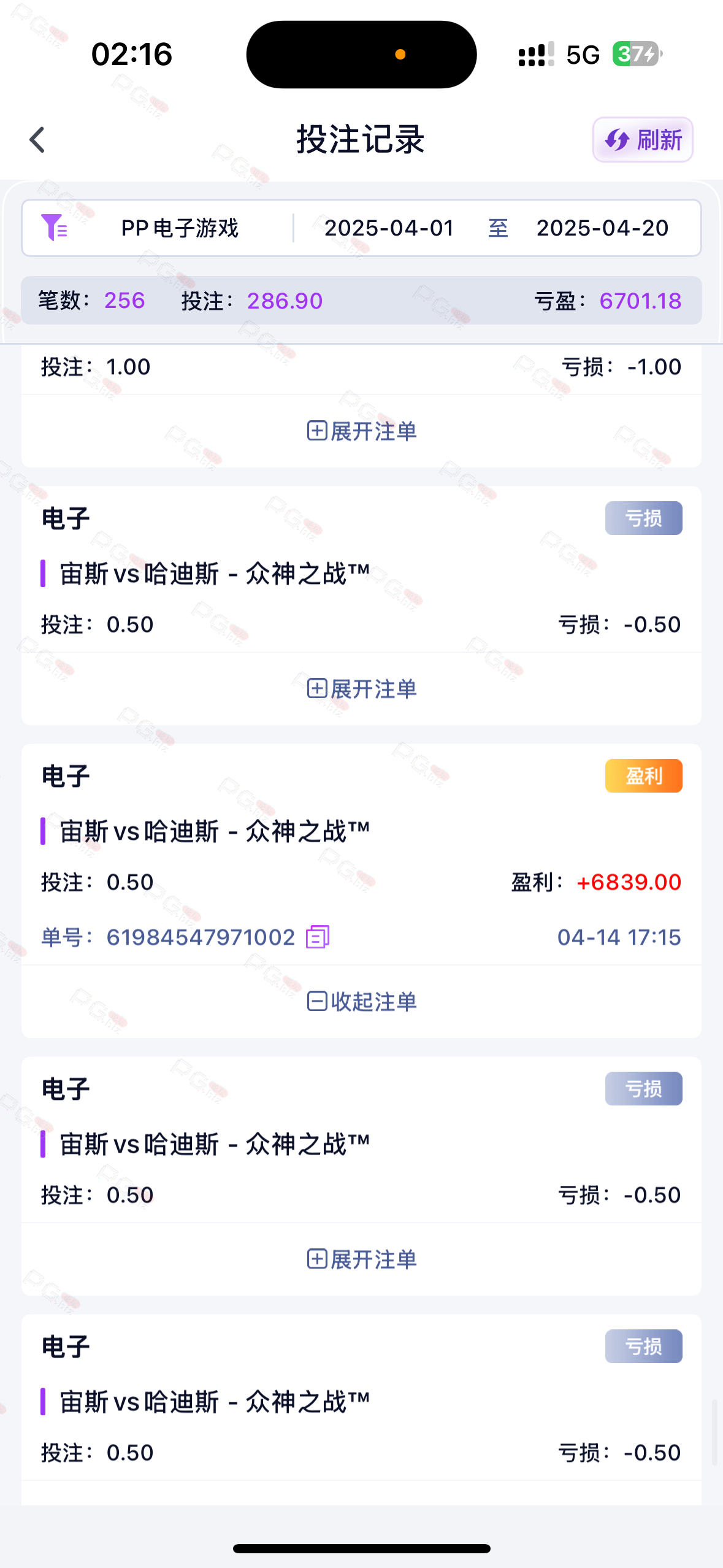The height and width of the screenshot is (1568, 723).
Task: Copy order number 61984547971002
Action: 318,937
